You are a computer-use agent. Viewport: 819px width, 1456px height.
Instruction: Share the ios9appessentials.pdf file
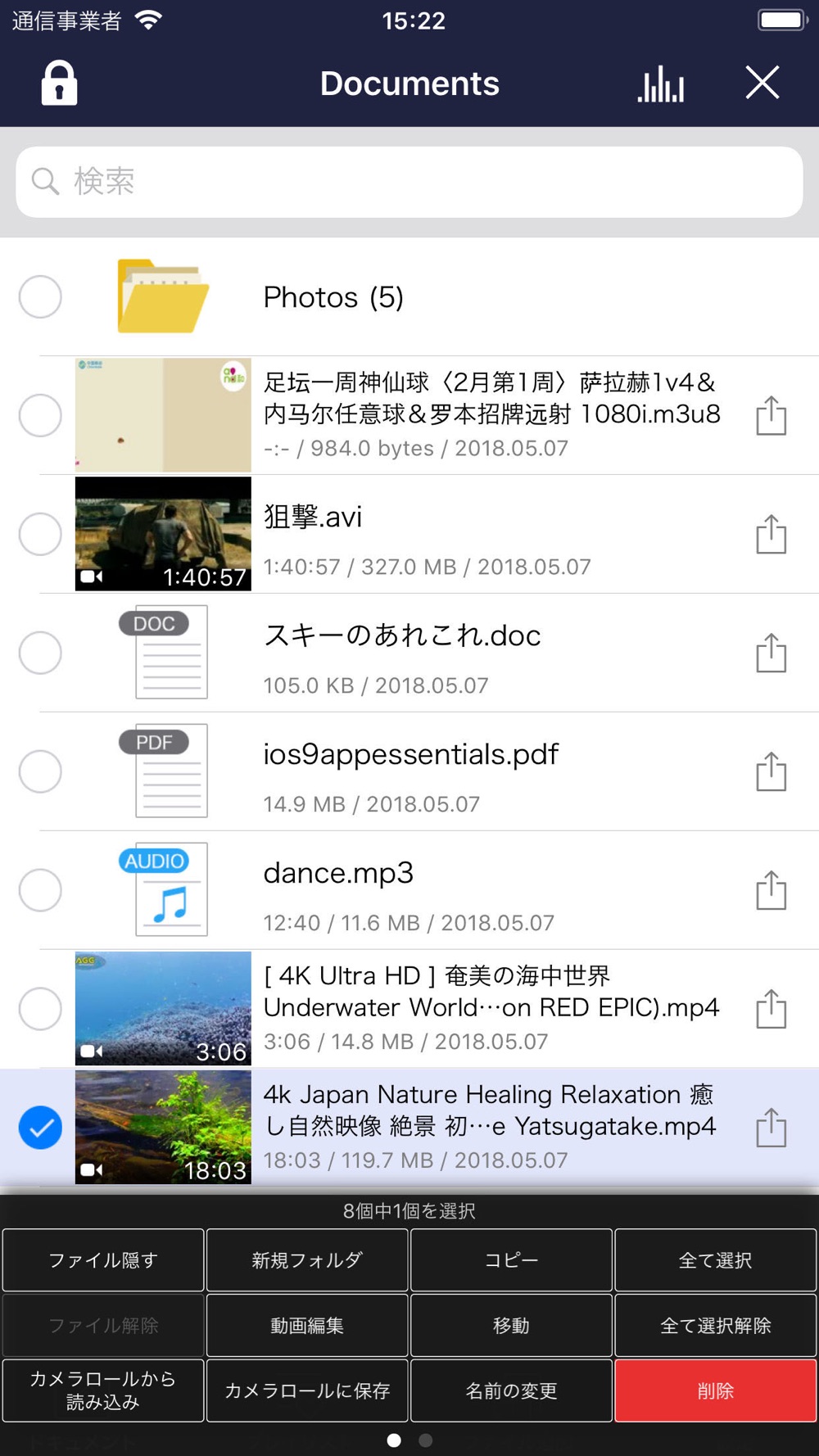[x=771, y=771]
